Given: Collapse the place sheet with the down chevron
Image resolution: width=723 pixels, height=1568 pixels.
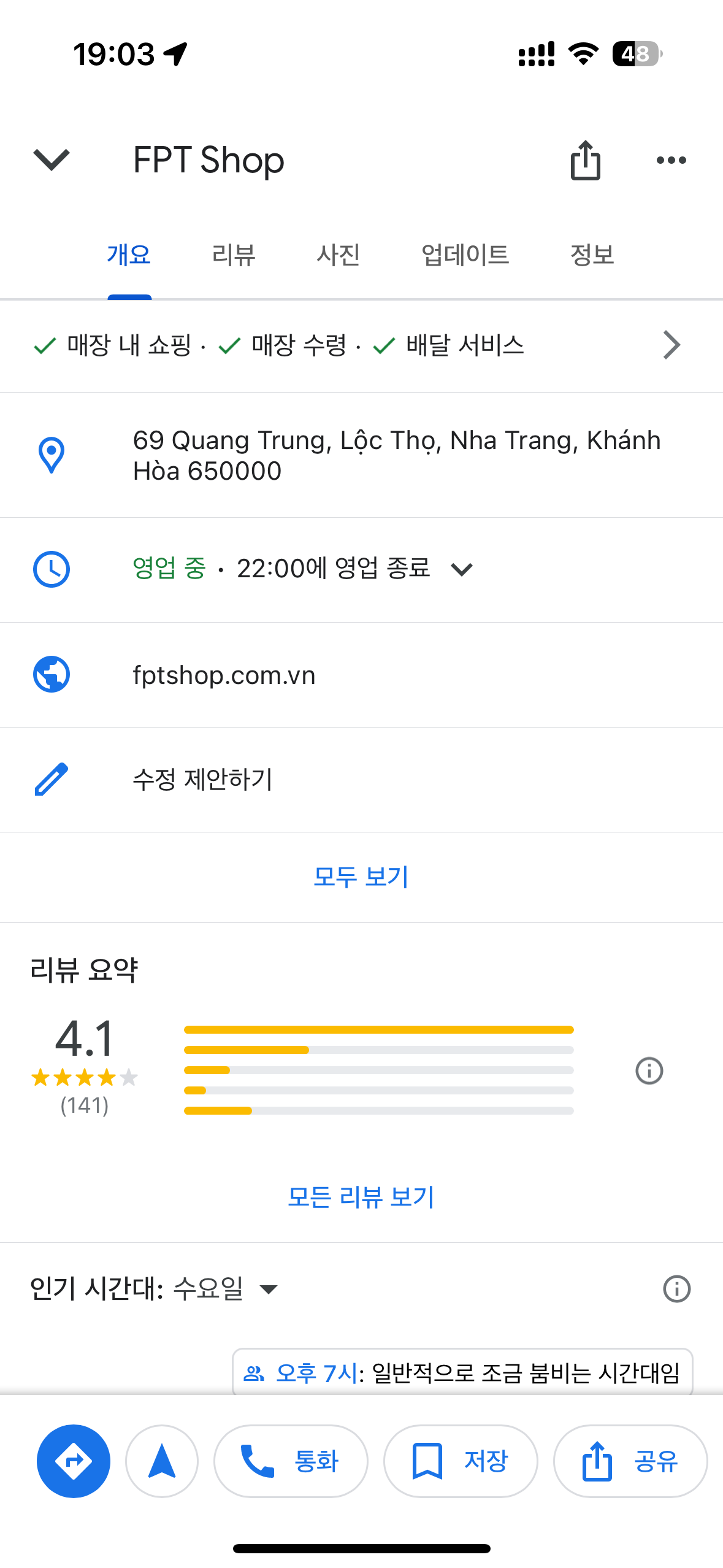Looking at the screenshot, I should point(51,159).
